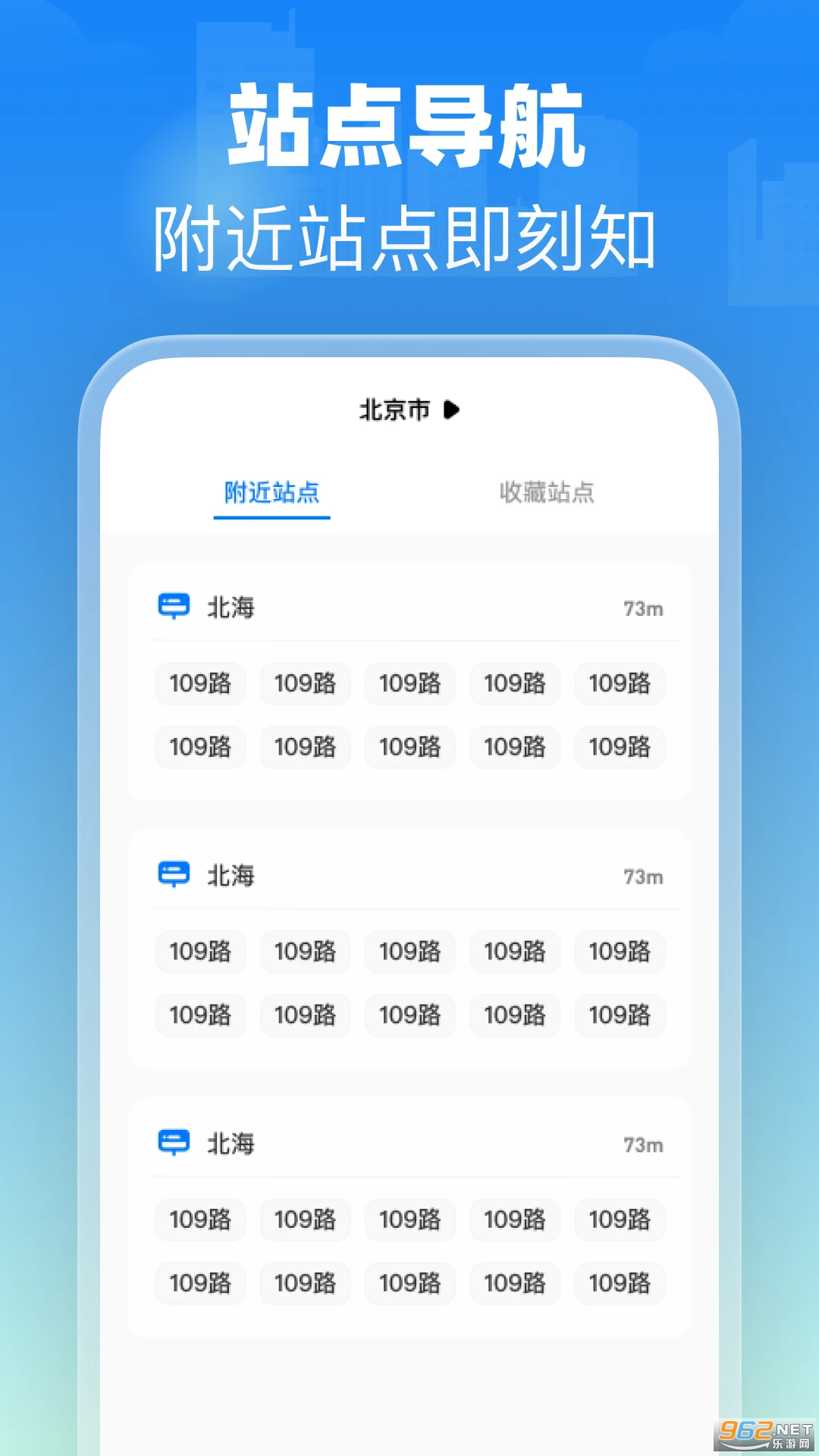Screen dimensions: 819x1456
Task: Select the 附近站点 tab
Action: click(272, 493)
